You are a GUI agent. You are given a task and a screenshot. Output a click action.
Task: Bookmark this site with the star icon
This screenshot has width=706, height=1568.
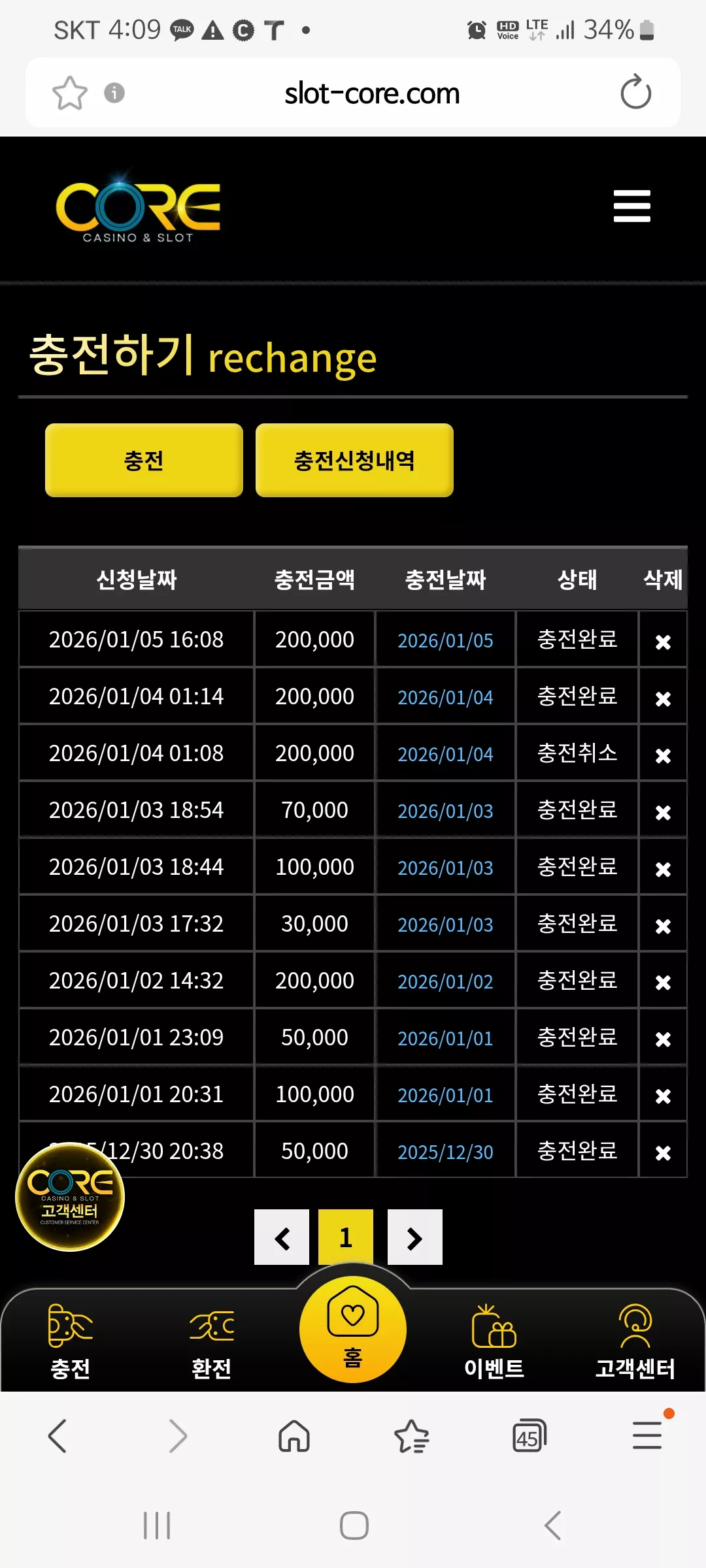pos(69,93)
